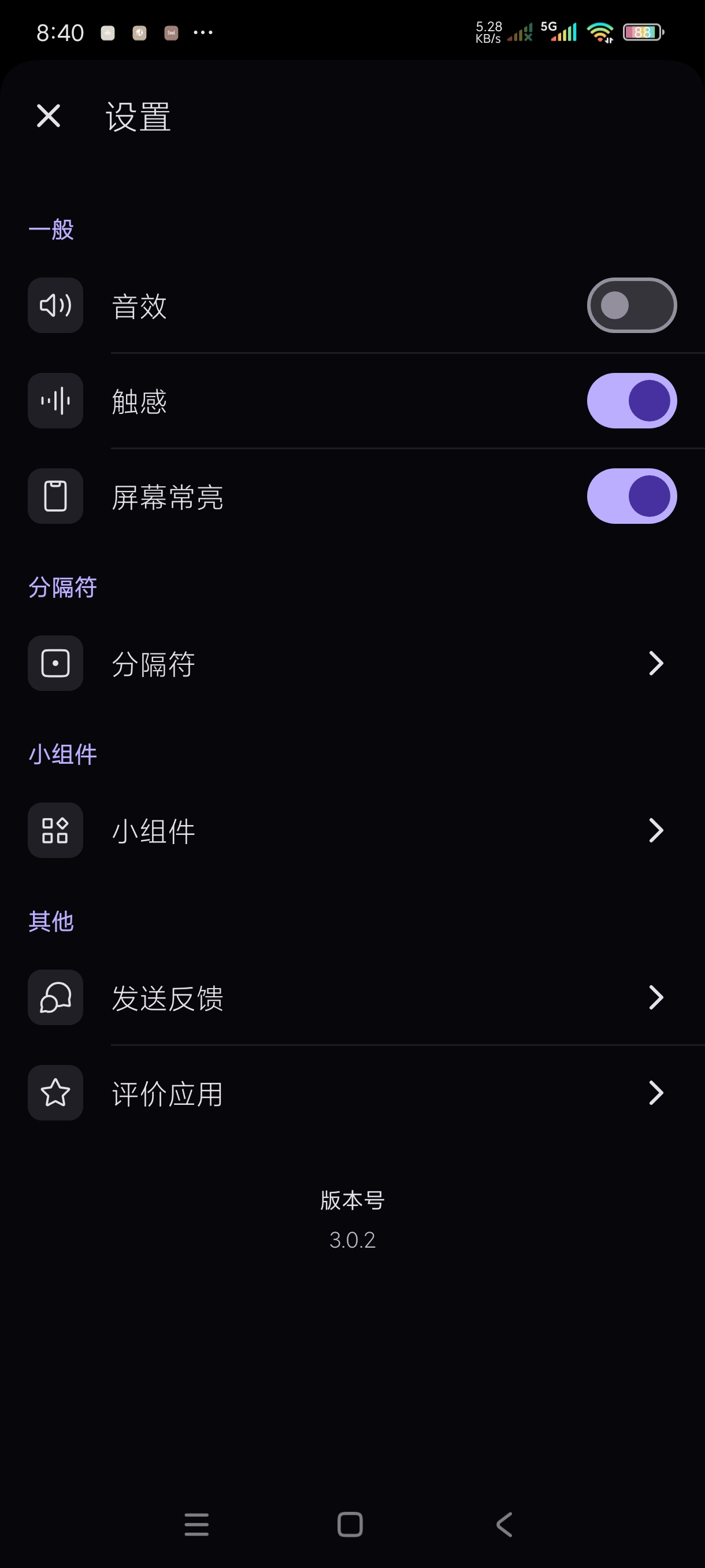Click the widgets grid icon beside 小组件
The width and height of the screenshot is (705, 1568).
[x=55, y=830]
